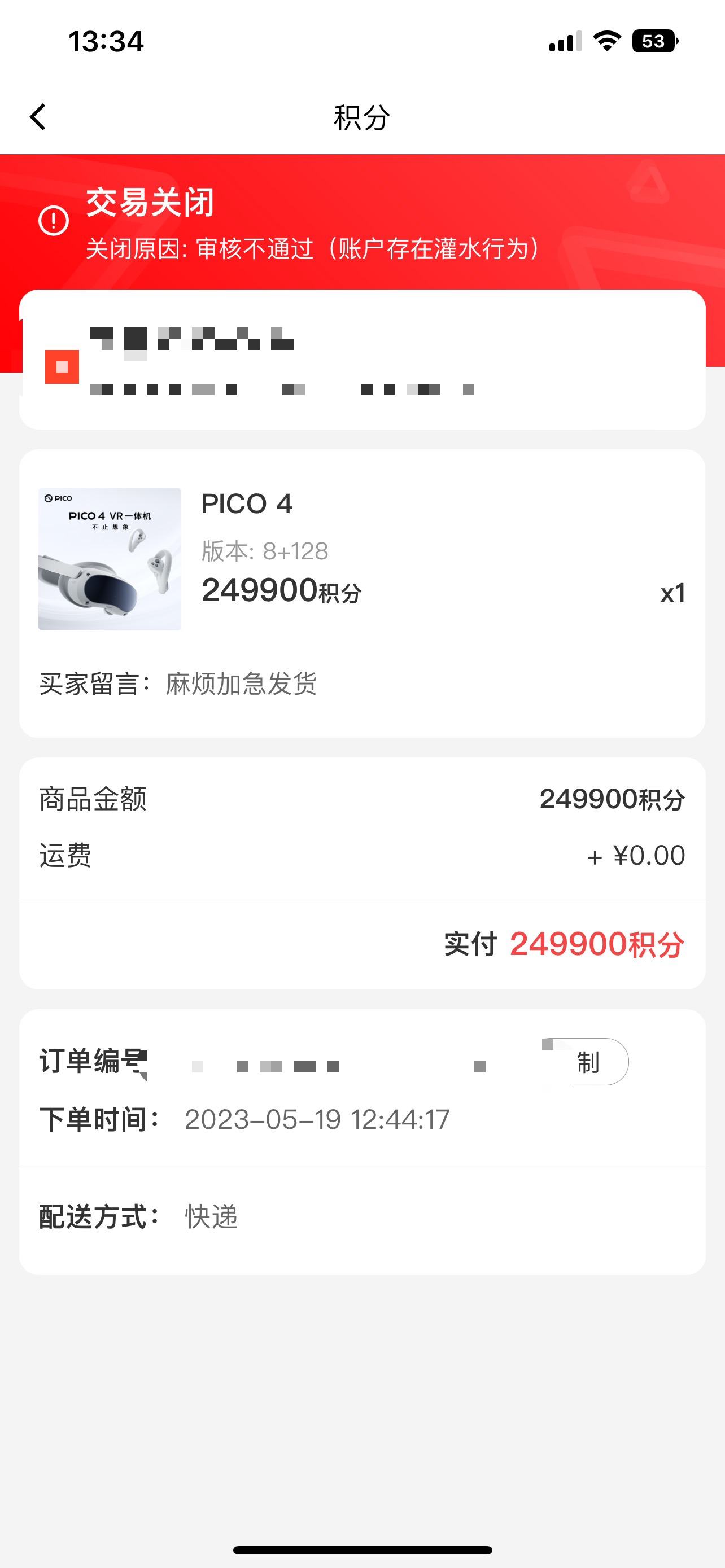Click the exclamation icon in the 交易关闭 banner
This screenshot has height=1568, width=725.
(54, 220)
